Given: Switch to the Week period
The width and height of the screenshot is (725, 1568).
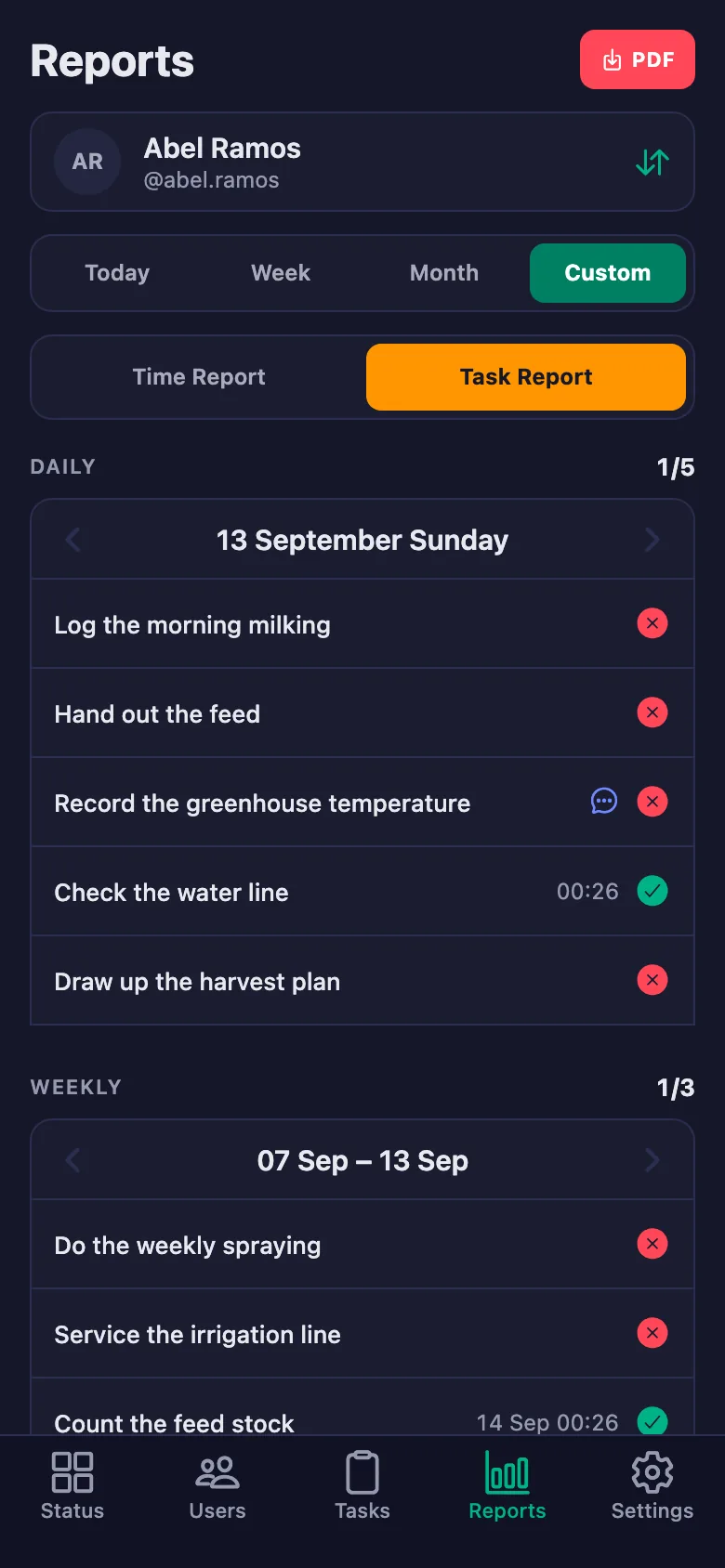Looking at the screenshot, I should [x=281, y=273].
